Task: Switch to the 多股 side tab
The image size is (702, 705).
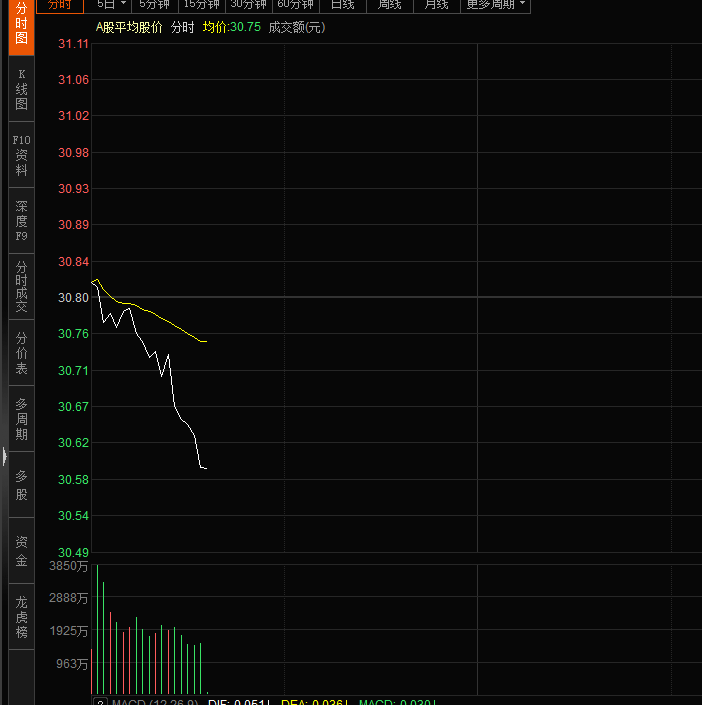Action: click(x=22, y=485)
